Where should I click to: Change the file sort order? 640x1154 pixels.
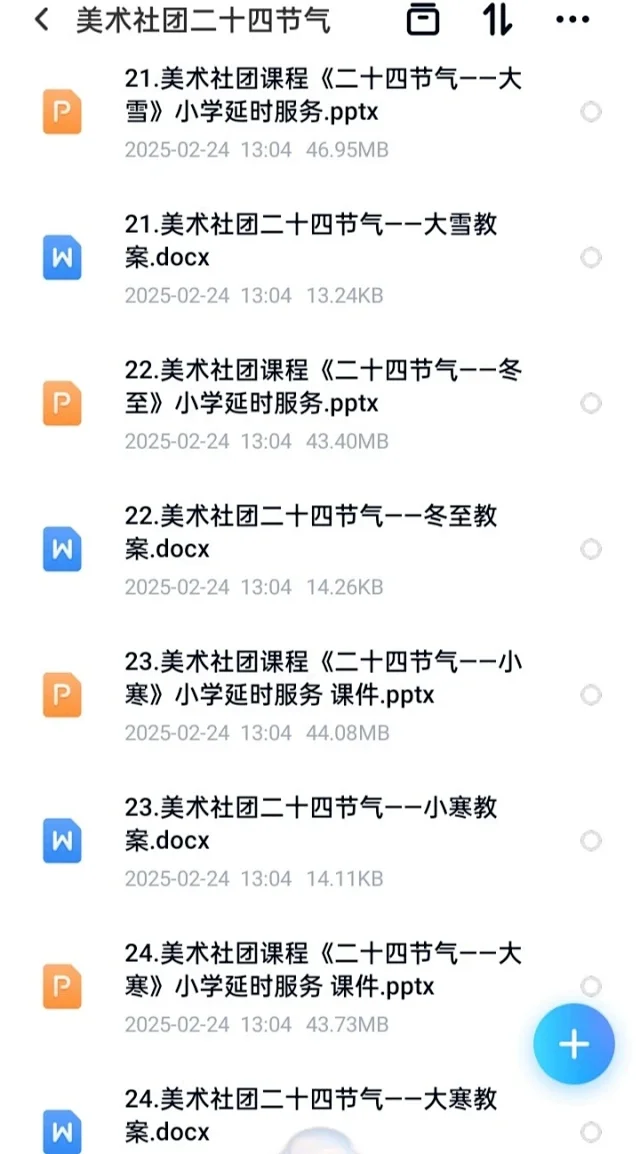(497, 20)
